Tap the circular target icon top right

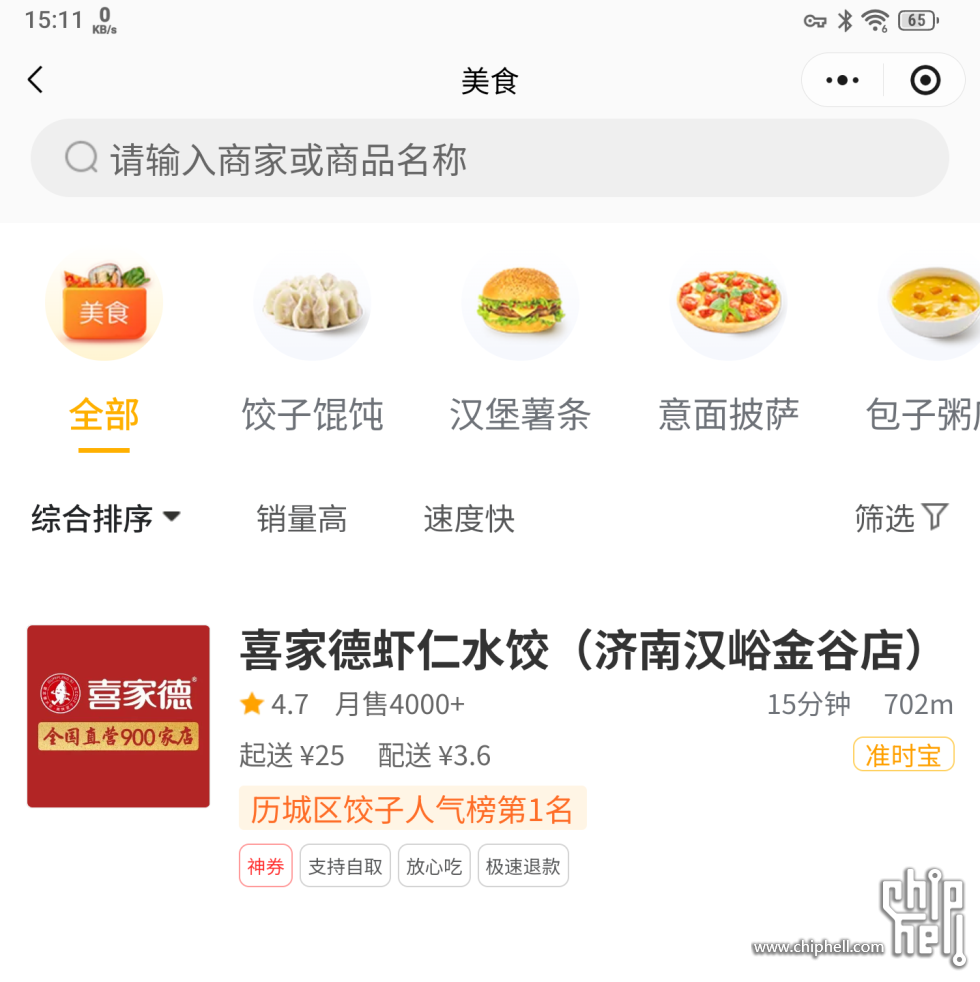click(x=924, y=80)
